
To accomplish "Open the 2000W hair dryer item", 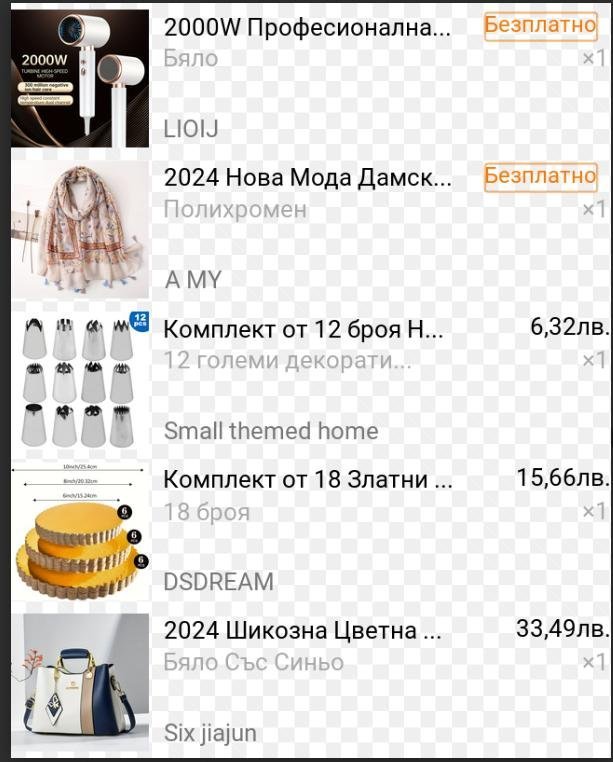I will click(x=306, y=27).
